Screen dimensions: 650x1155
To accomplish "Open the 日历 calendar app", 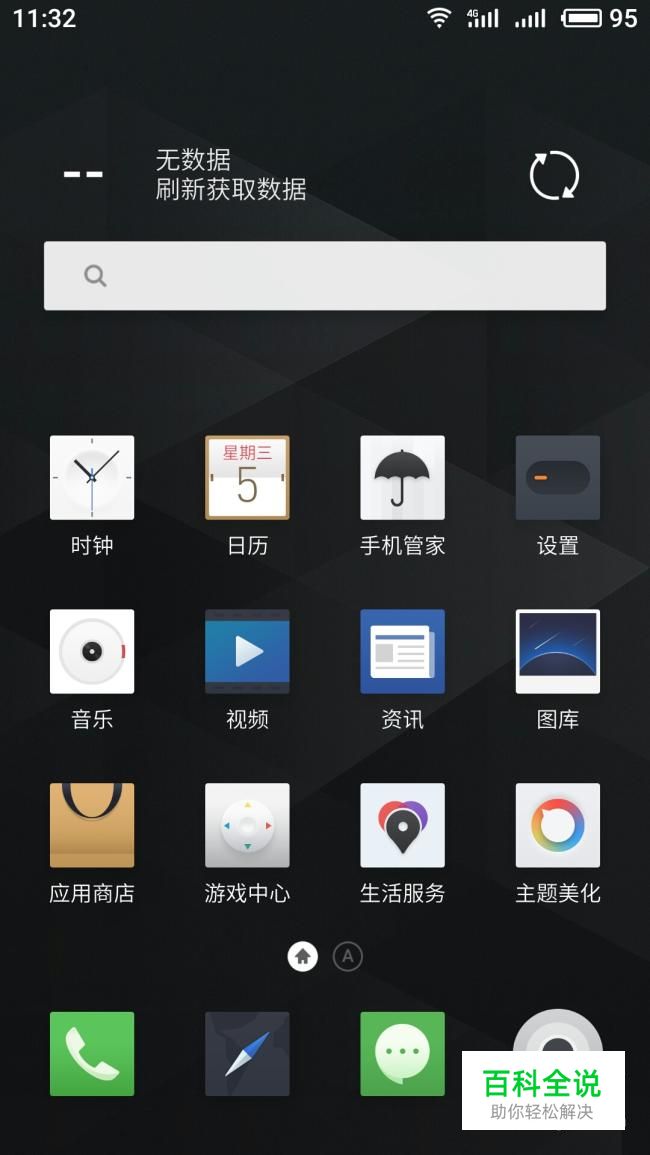I will click(x=247, y=478).
